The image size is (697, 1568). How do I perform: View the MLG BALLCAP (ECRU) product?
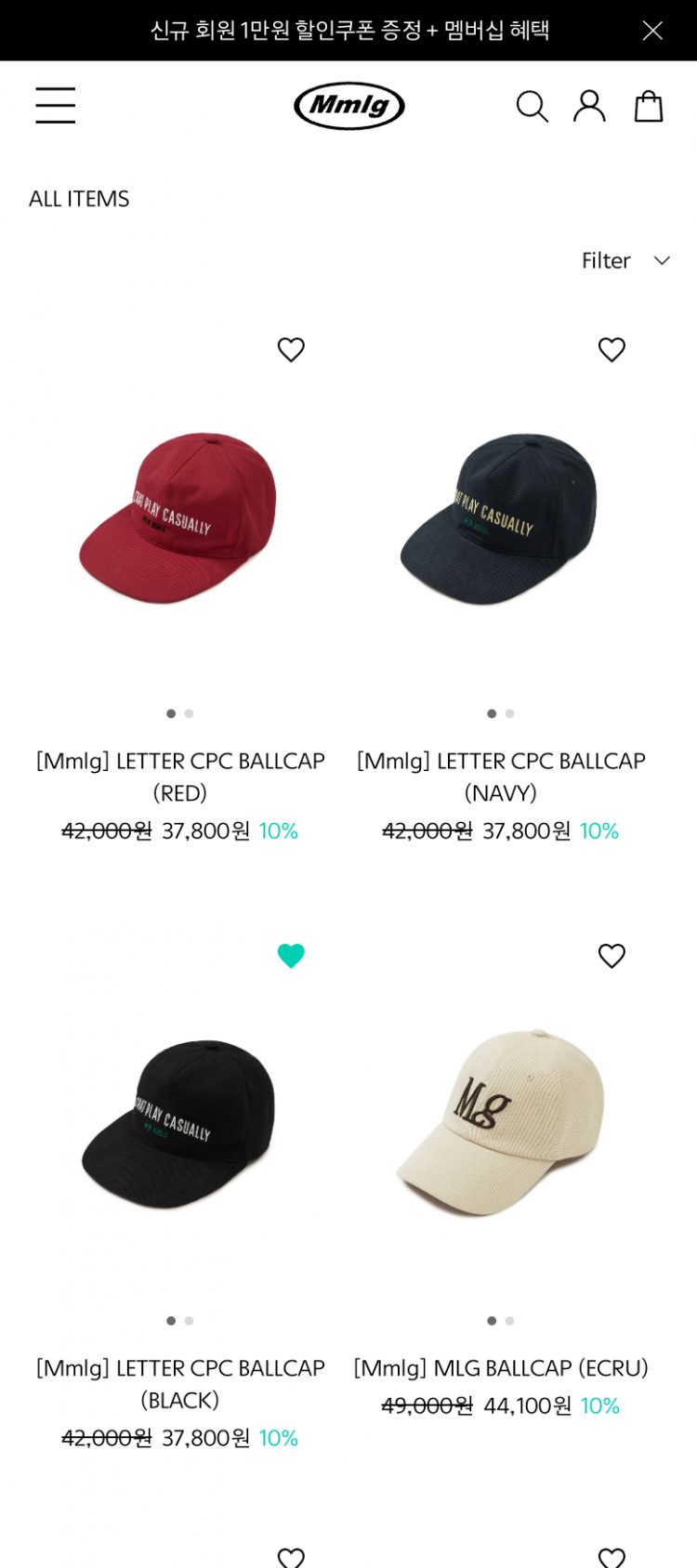pyautogui.click(x=501, y=1124)
